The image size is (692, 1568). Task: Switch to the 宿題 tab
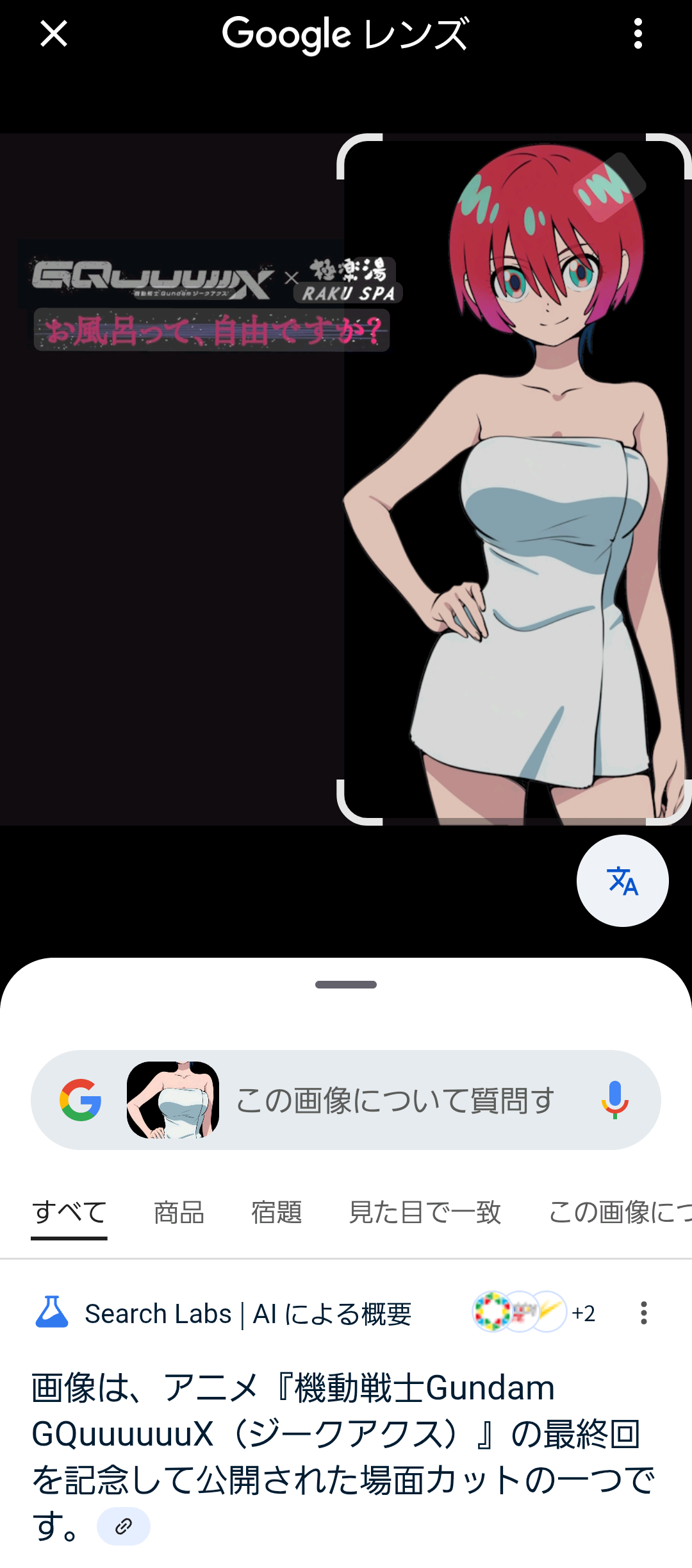click(x=276, y=1213)
